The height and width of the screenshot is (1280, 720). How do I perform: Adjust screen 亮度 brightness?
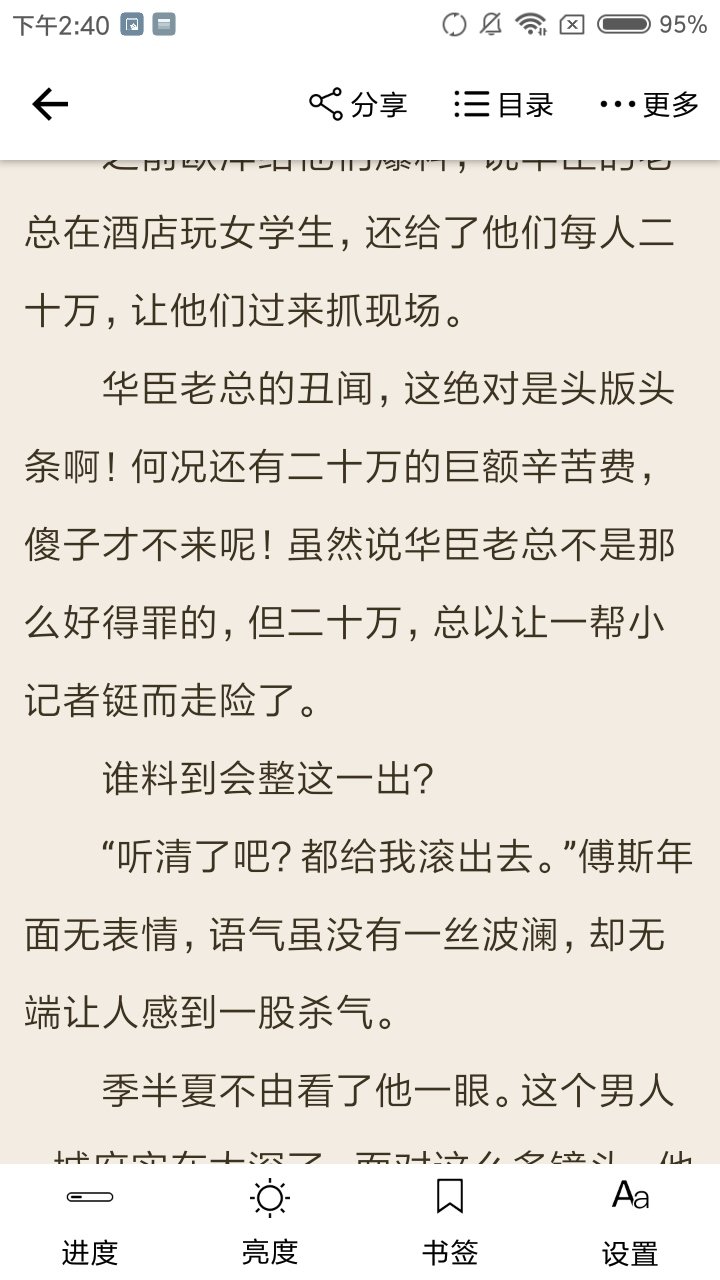point(270,1222)
